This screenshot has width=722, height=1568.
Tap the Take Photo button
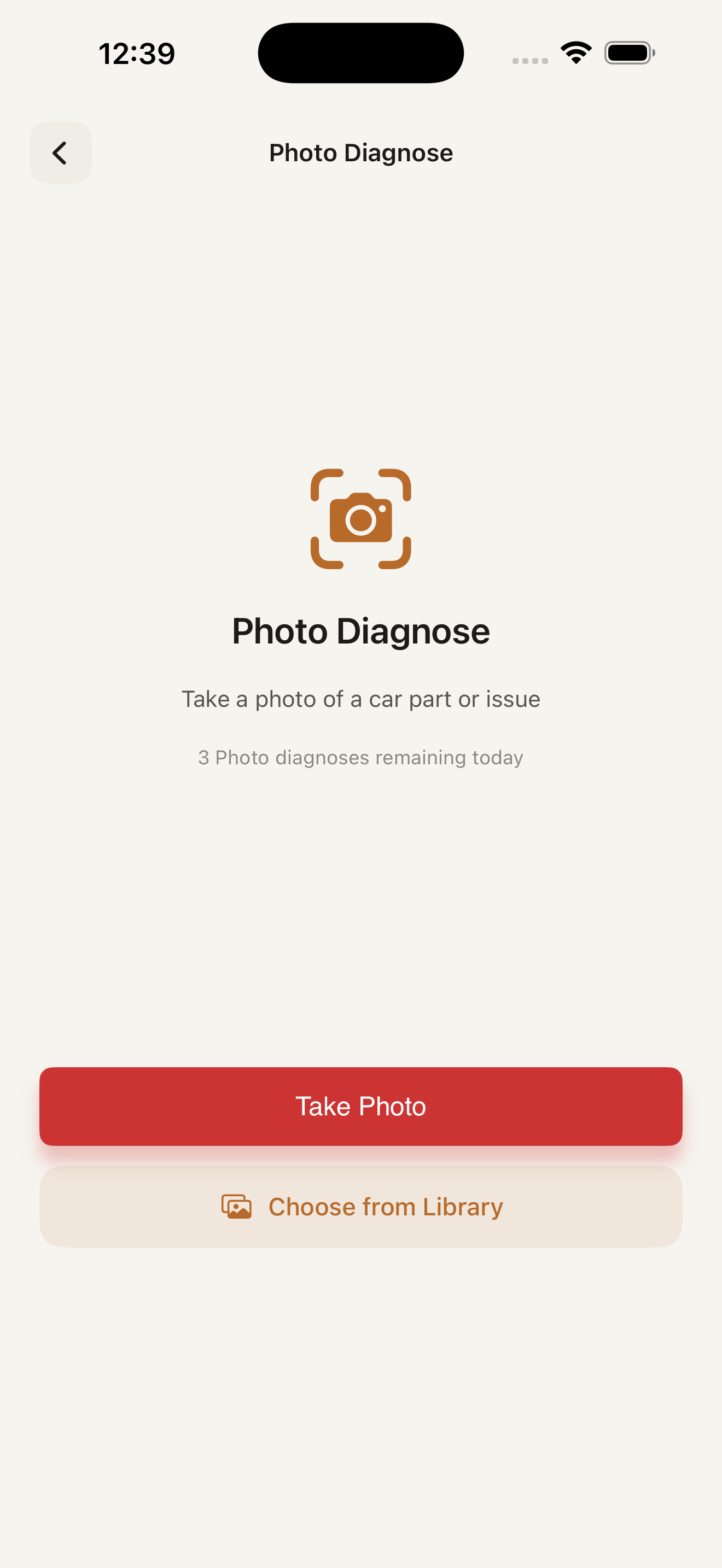coord(360,1106)
